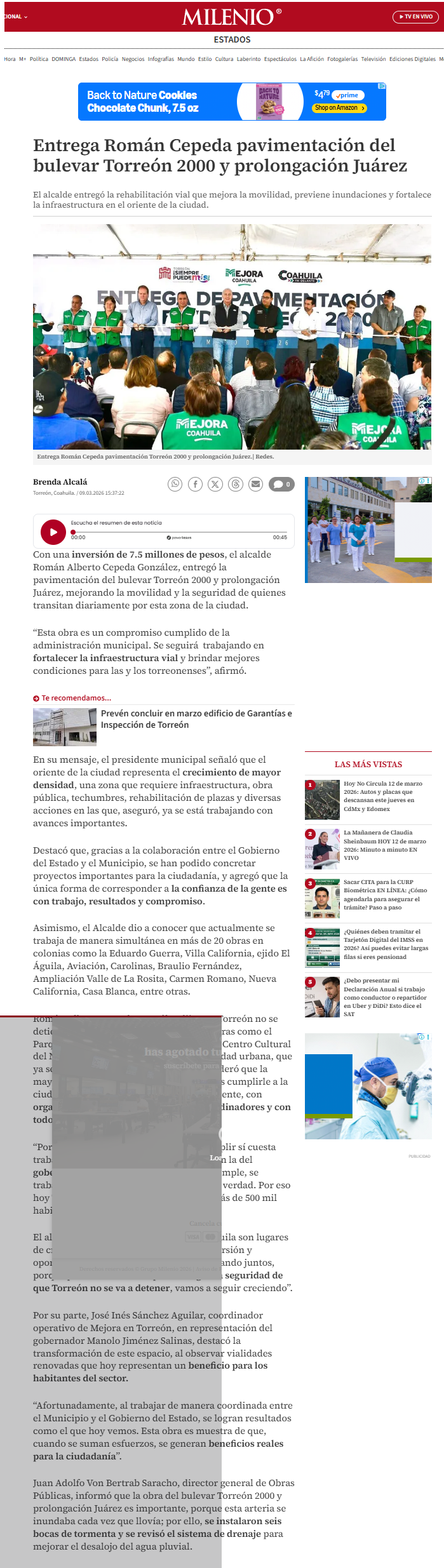The image size is (444, 1568).
Task: Open the La Afición section
Action: pos(312,59)
